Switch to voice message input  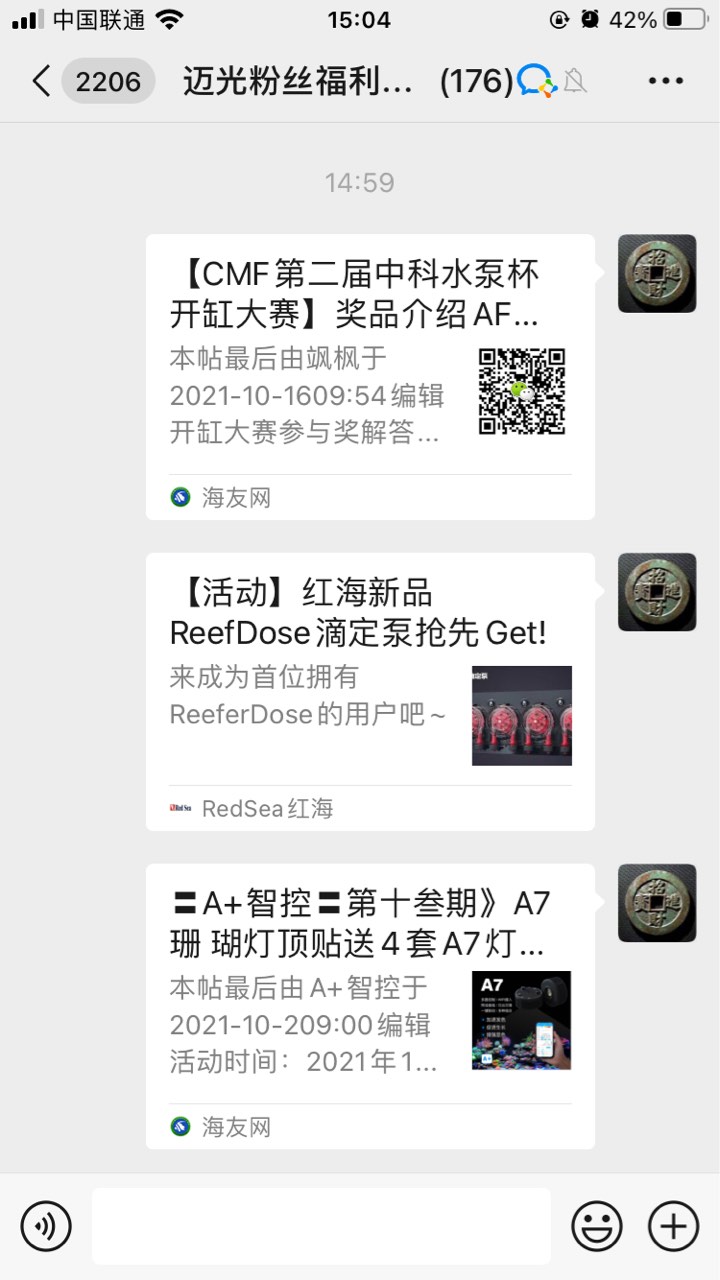pyautogui.click(x=46, y=1226)
